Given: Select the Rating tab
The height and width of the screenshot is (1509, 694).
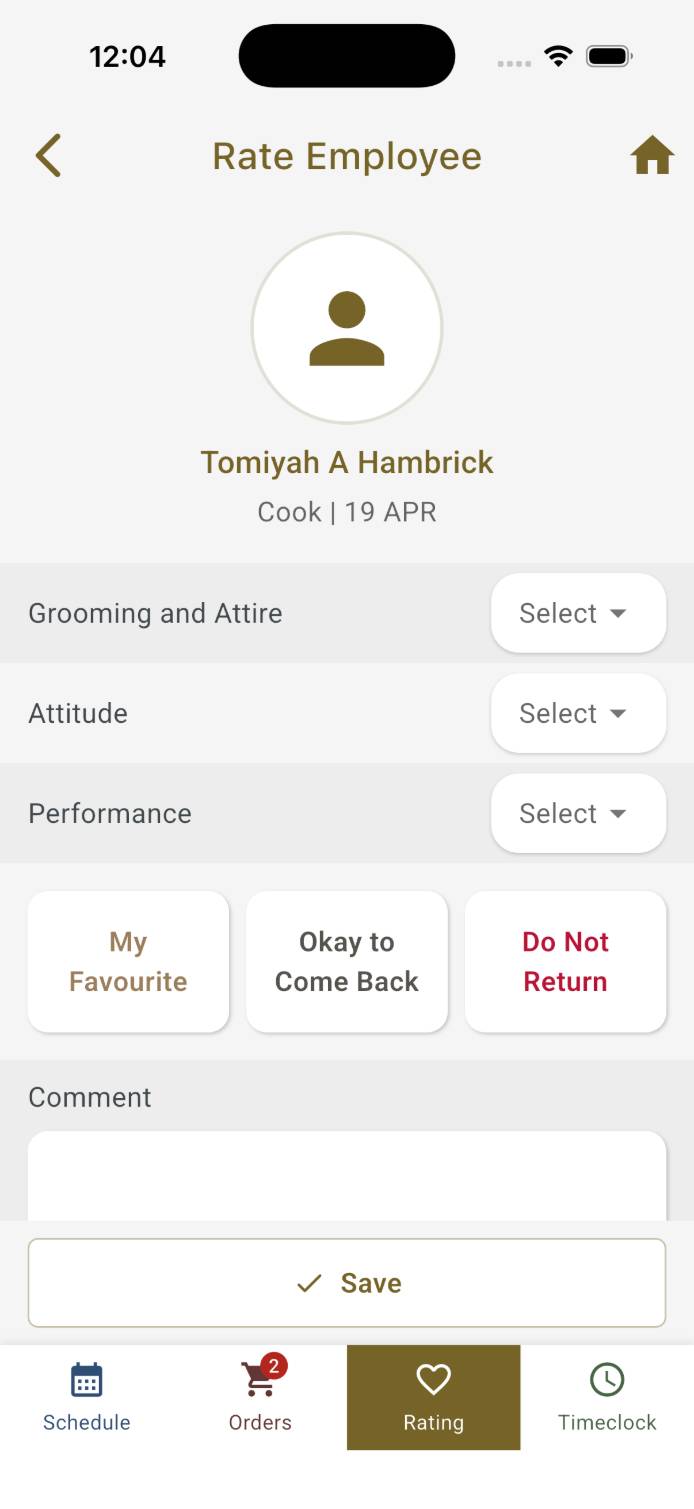Looking at the screenshot, I should point(433,1397).
